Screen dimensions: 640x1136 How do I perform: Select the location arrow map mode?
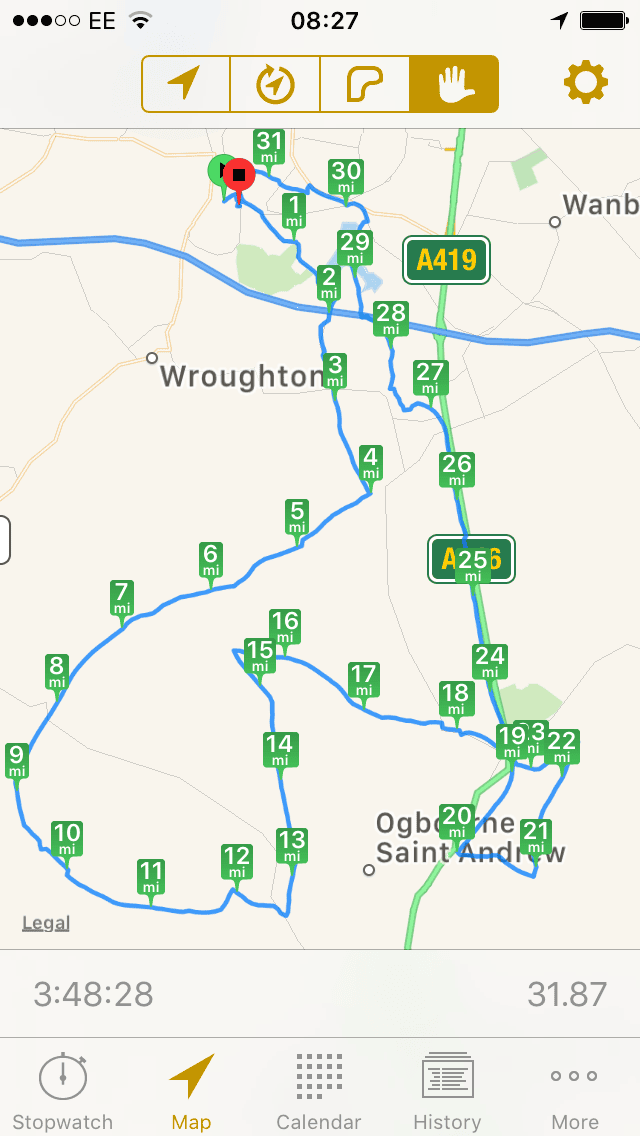186,84
